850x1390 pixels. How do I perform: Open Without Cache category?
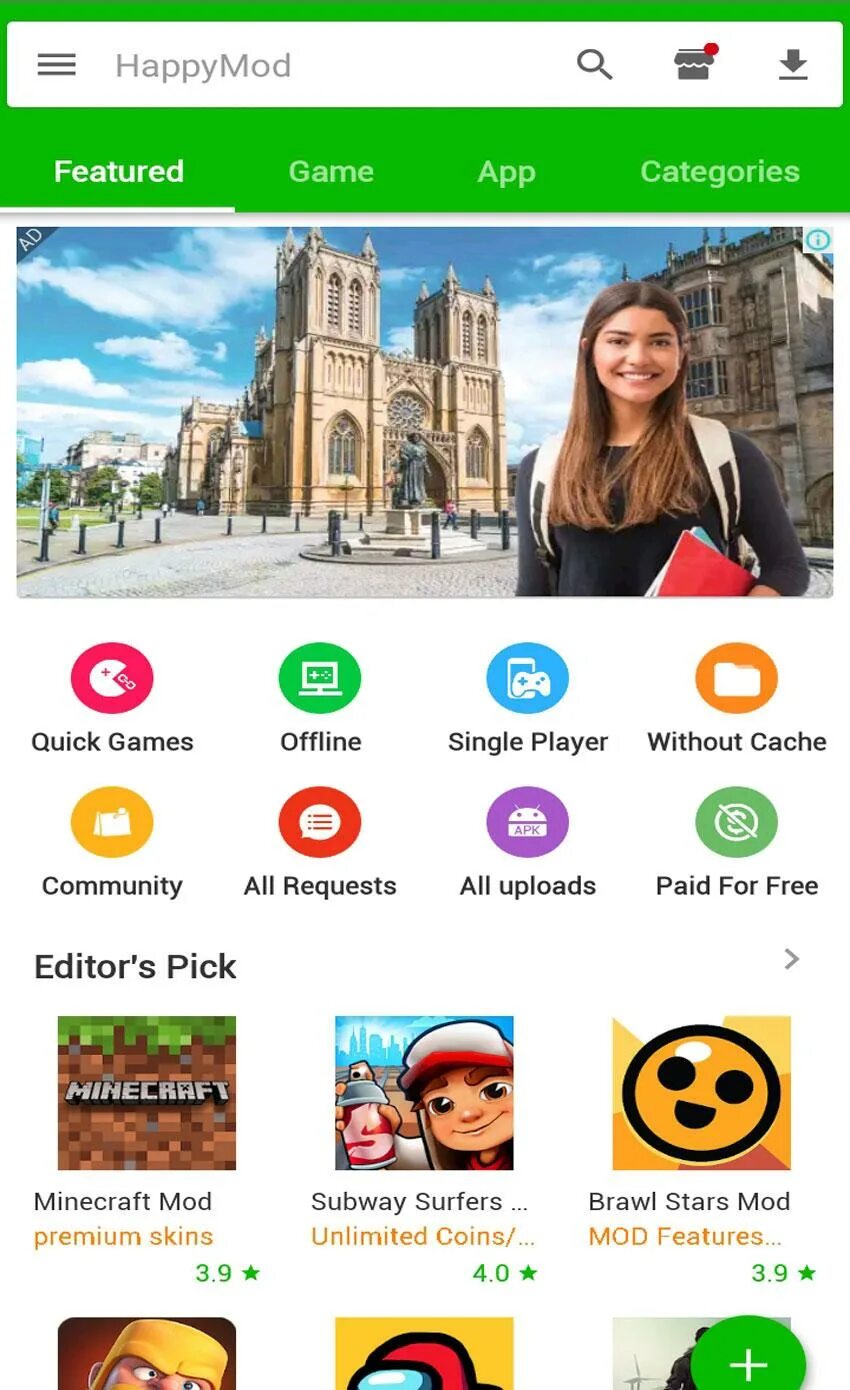pos(737,679)
